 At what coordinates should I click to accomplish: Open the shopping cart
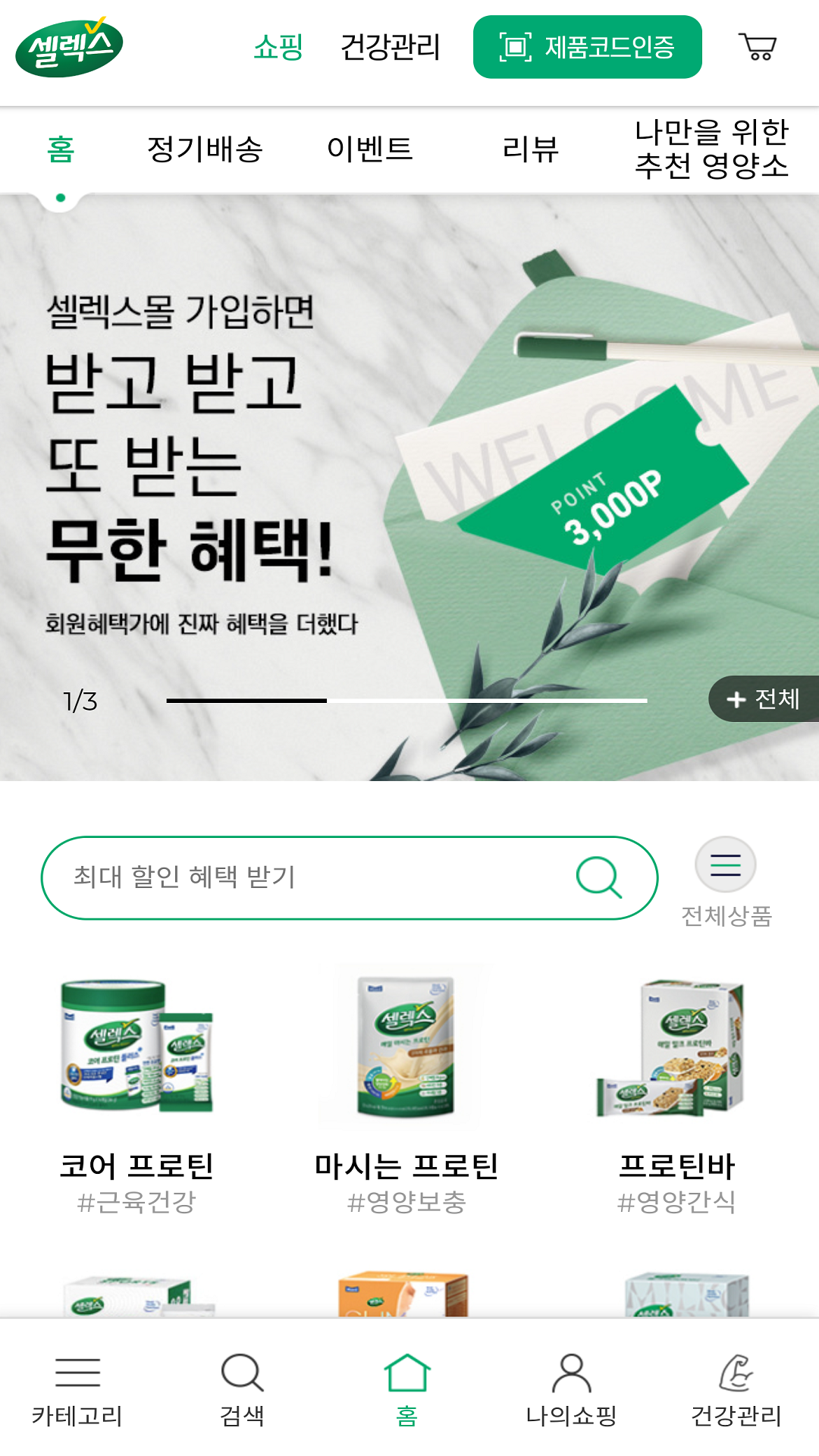pyautogui.click(x=757, y=47)
